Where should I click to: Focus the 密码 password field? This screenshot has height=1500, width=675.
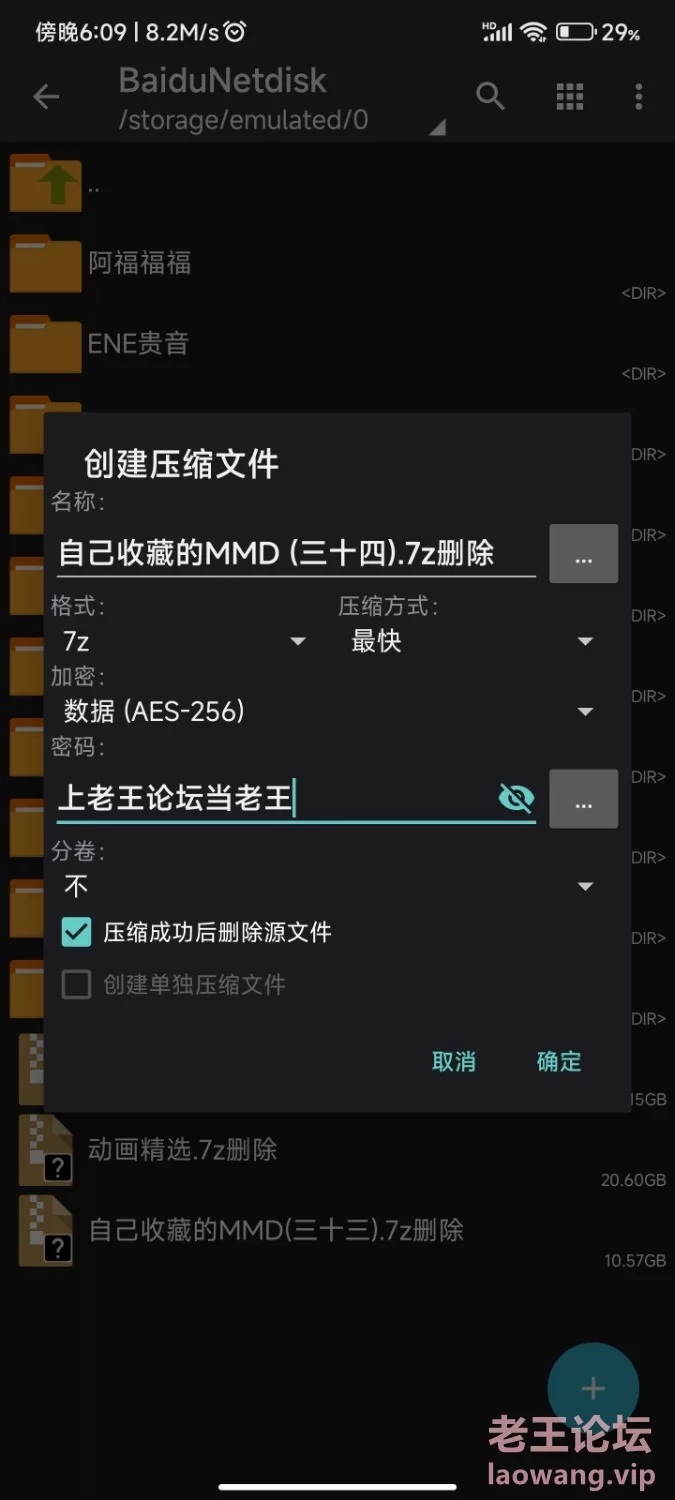tap(296, 798)
